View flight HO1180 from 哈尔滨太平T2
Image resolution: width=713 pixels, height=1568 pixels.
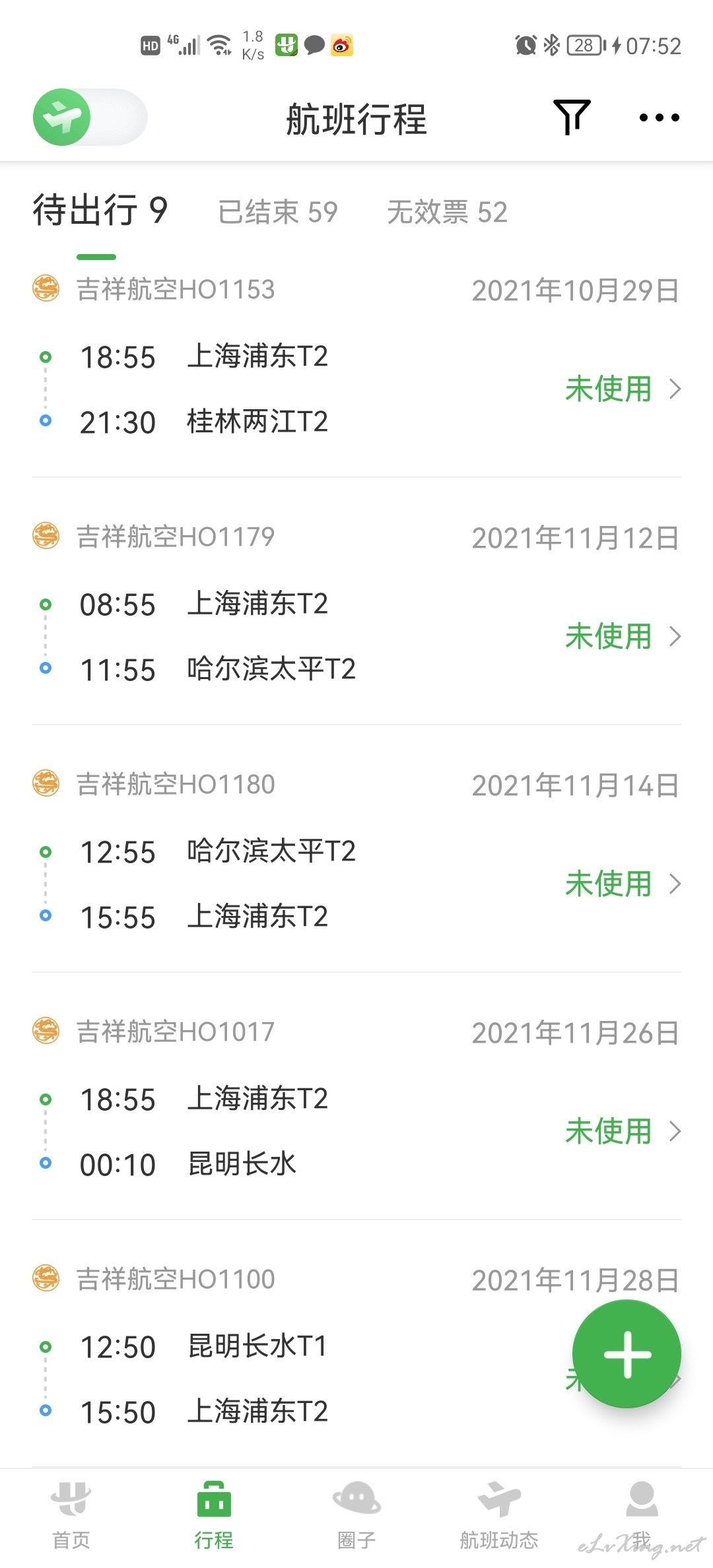[x=356, y=884]
